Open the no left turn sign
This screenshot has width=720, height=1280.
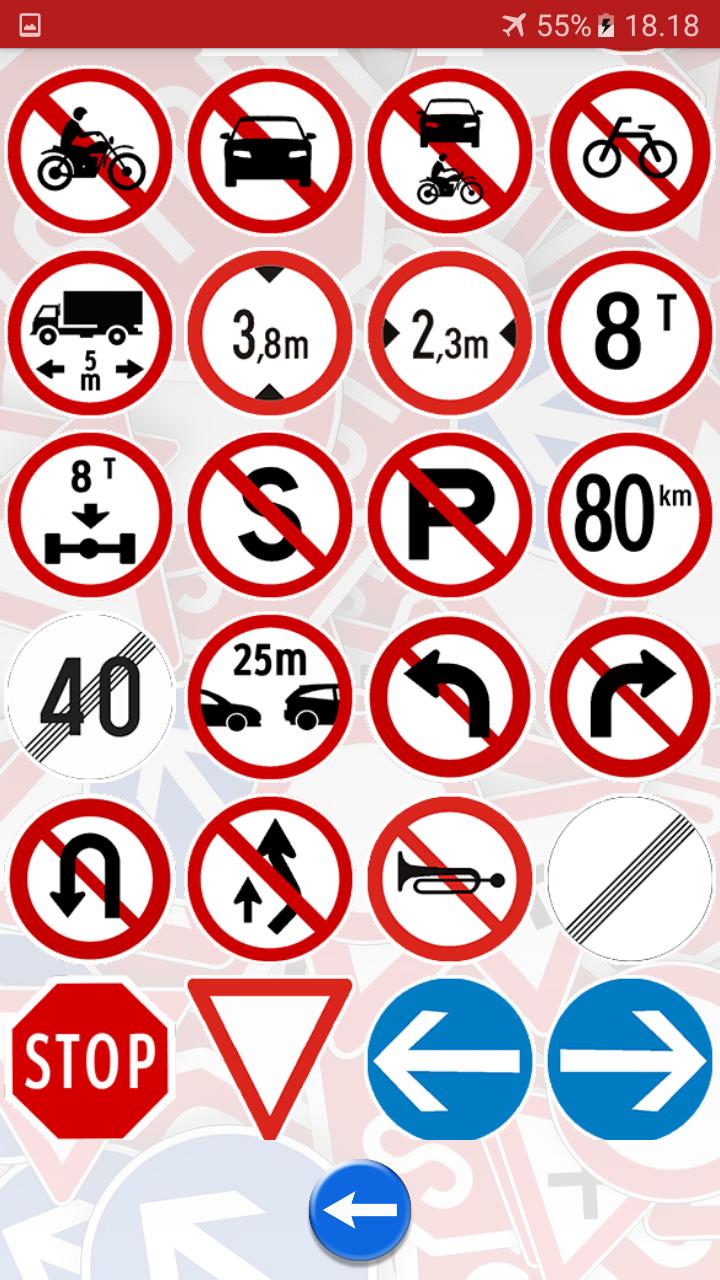[x=450, y=697]
